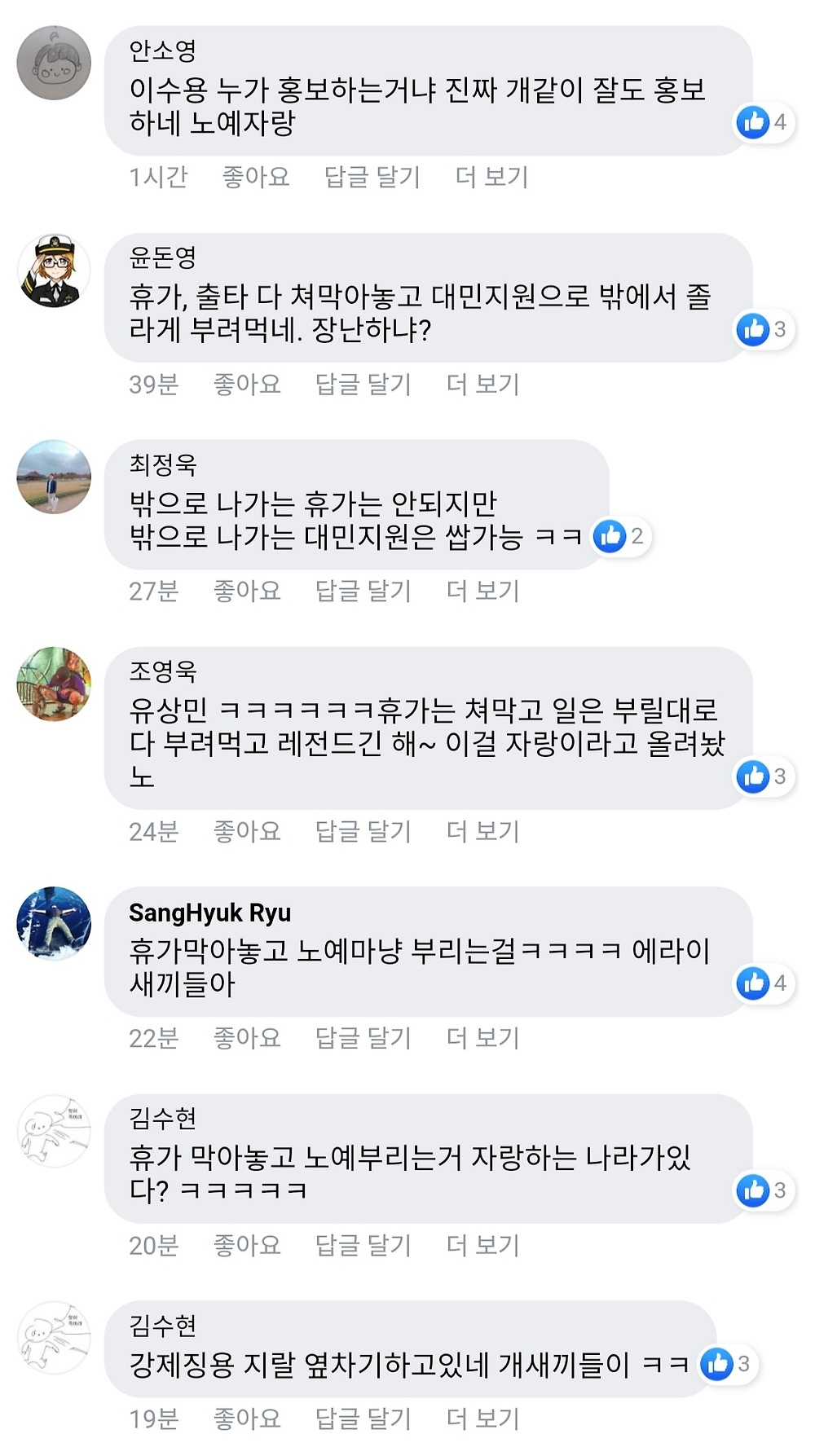Open 조영욱's profile picture
Image resolution: width=815 pixels, height=1456 pixels.
tap(54, 684)
